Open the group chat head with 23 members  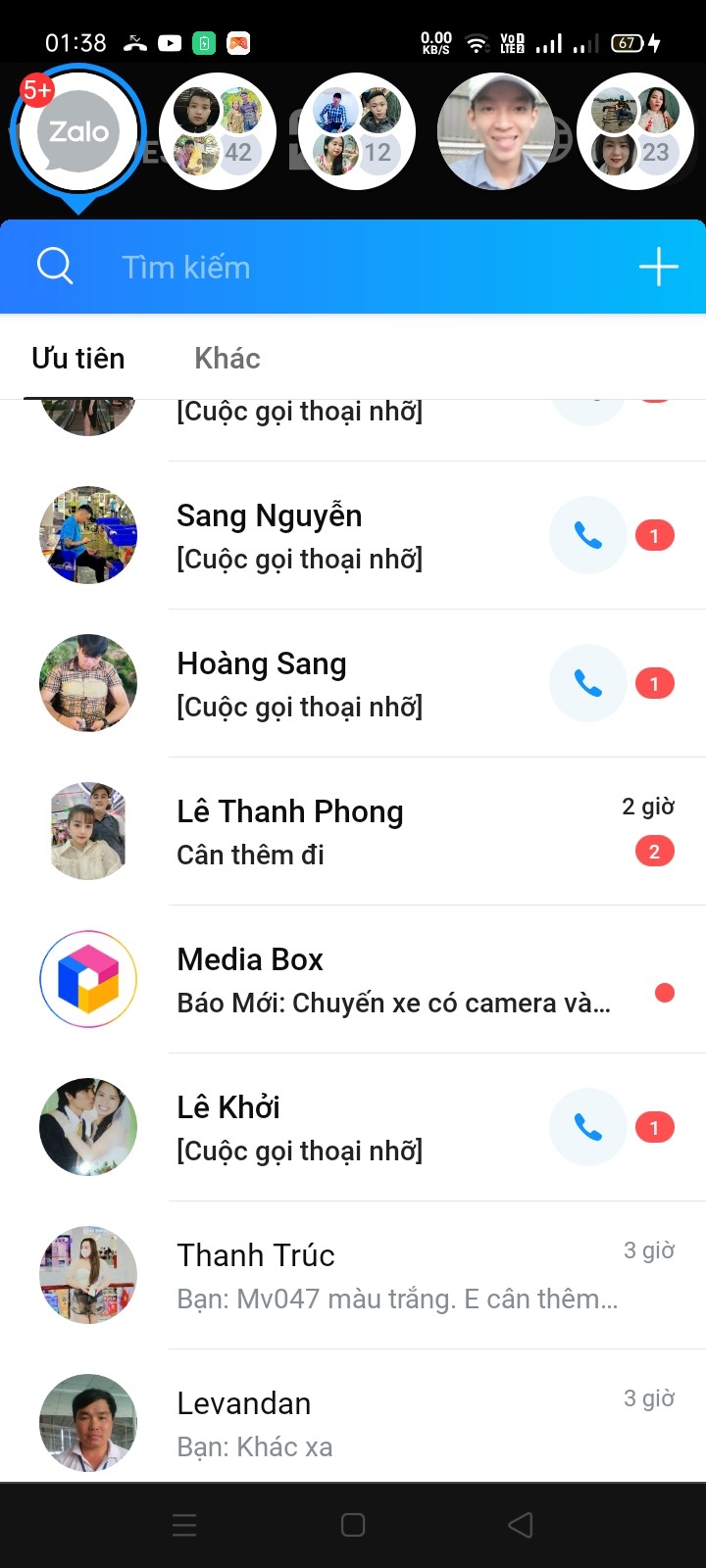coord(635,131)
